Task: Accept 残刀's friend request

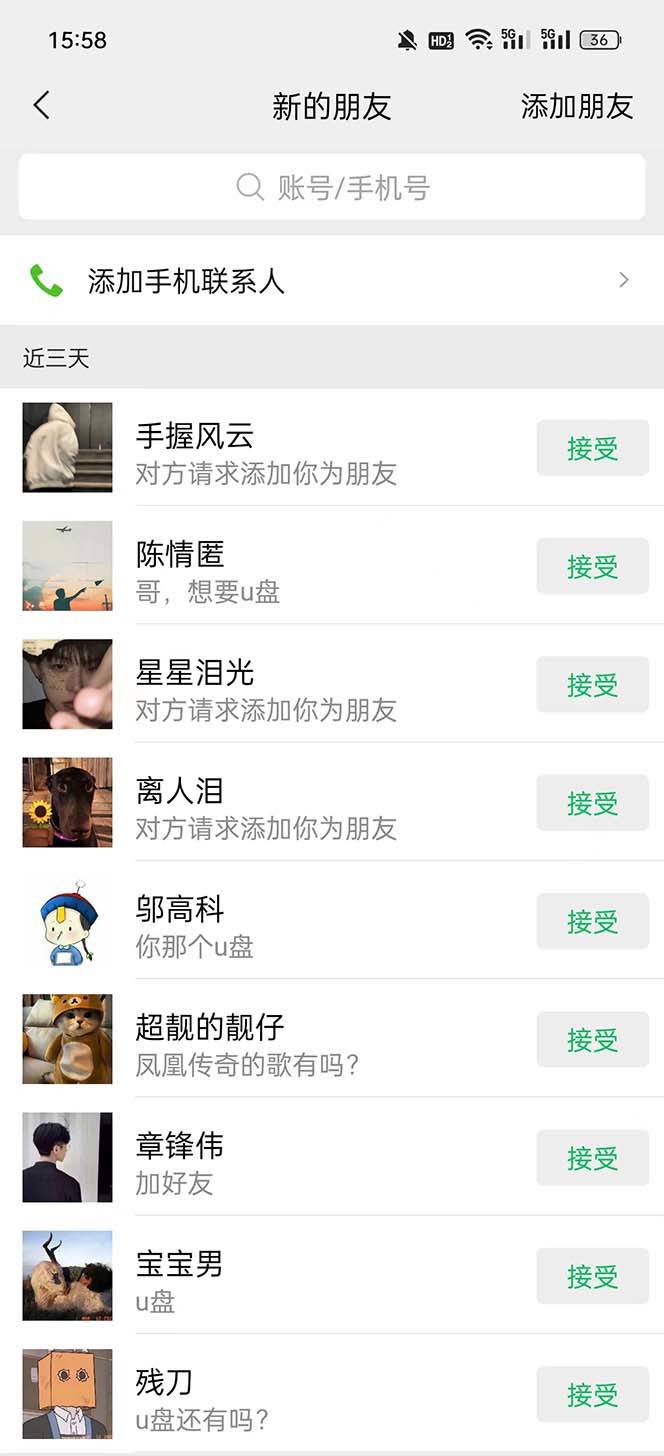Action: click(x=592, y=1394)
